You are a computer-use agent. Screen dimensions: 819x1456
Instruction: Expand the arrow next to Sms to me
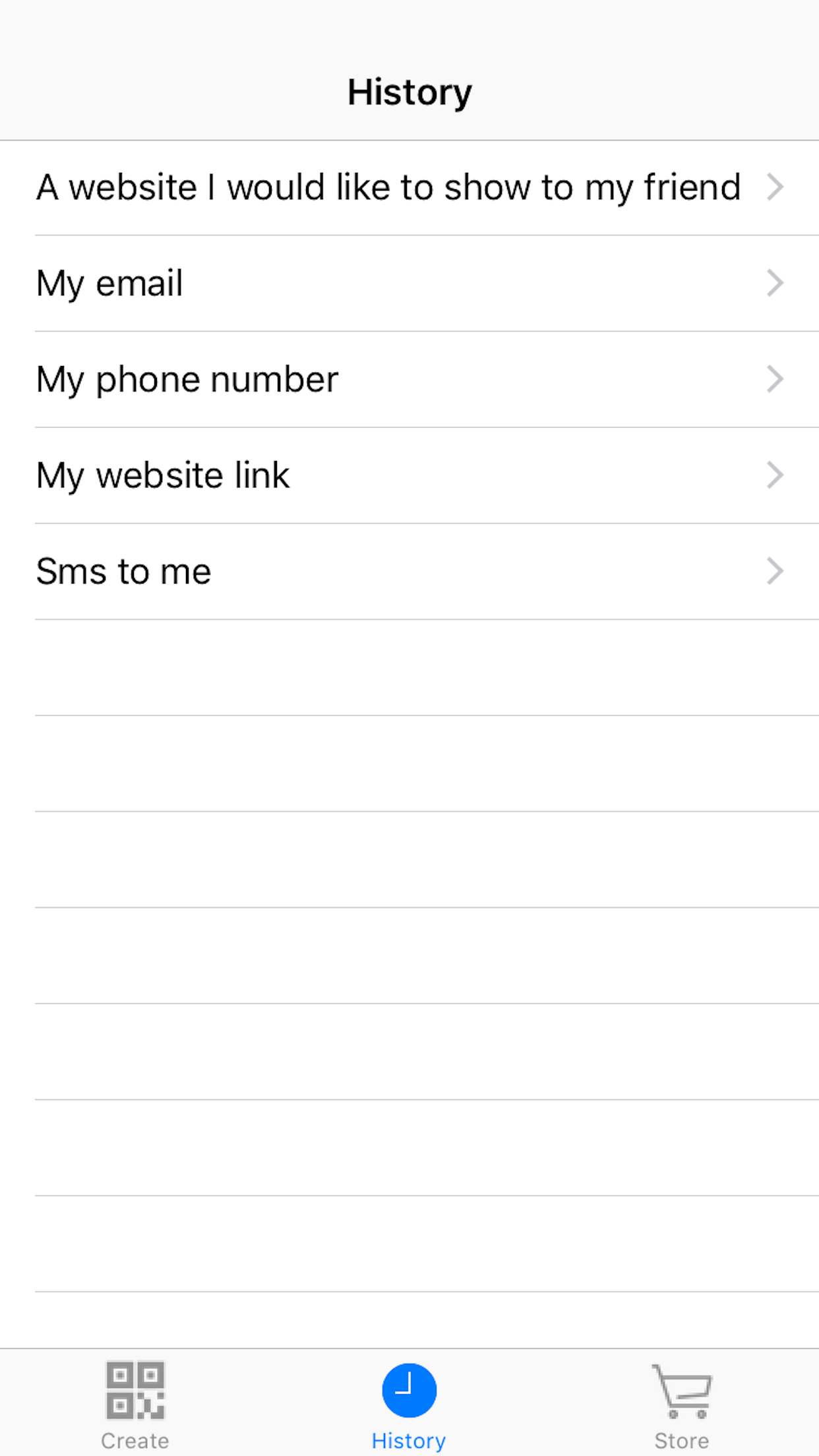(x=775, y=571)
